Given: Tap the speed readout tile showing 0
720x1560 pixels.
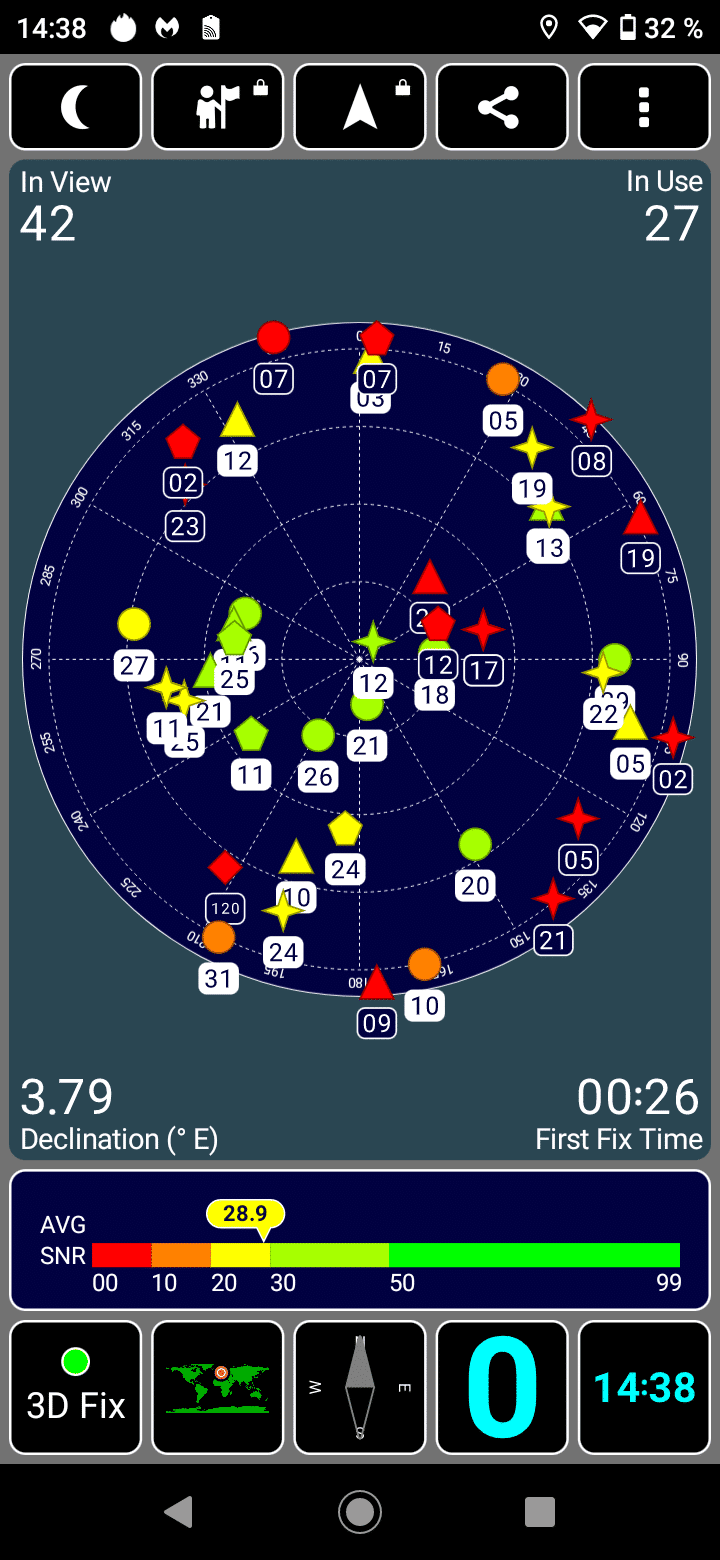Looking at the screenshot, I should [502, 1387].
